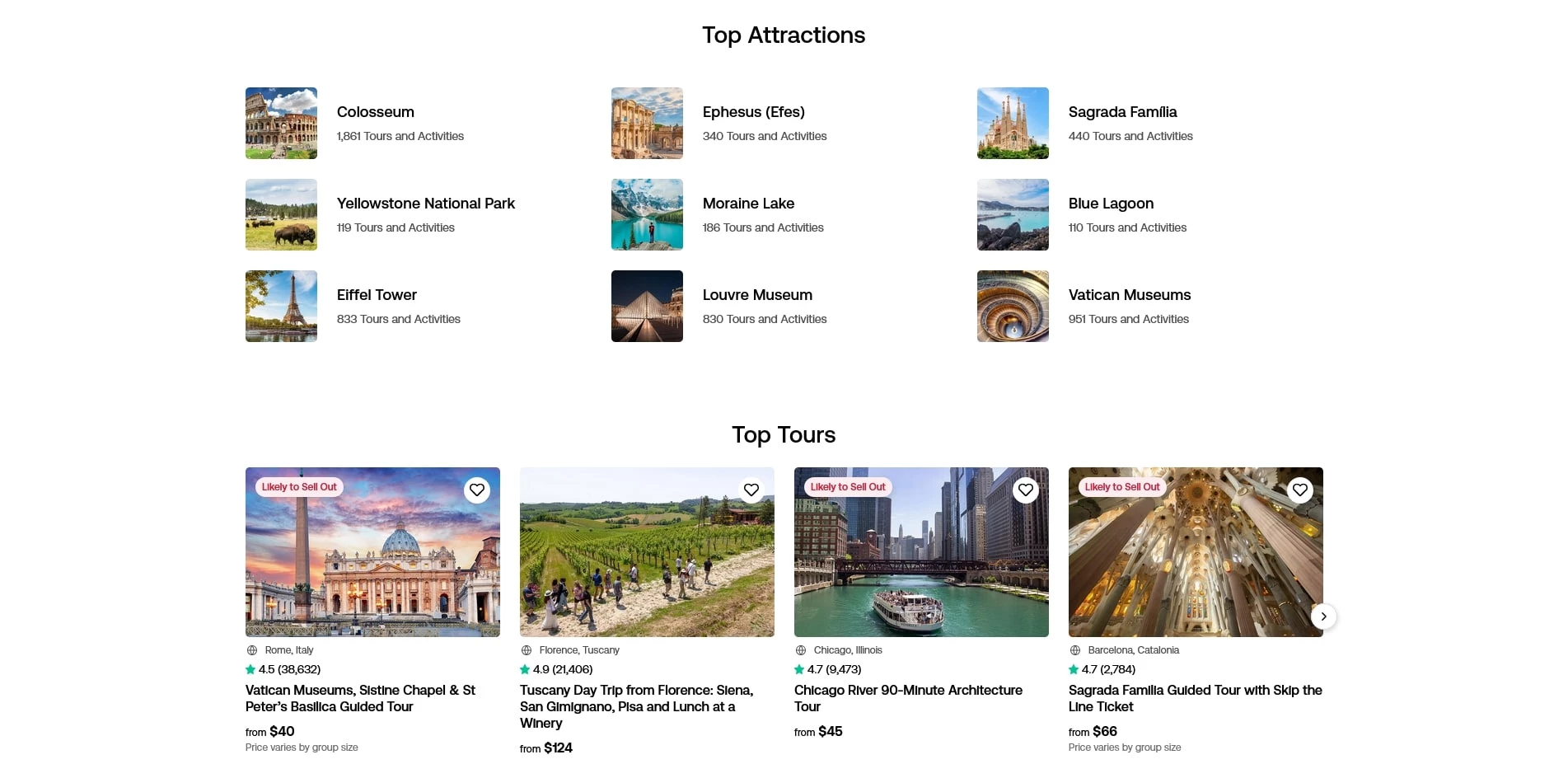Favorite the Tuscany Day Trip tour

(x=751, y=490)
